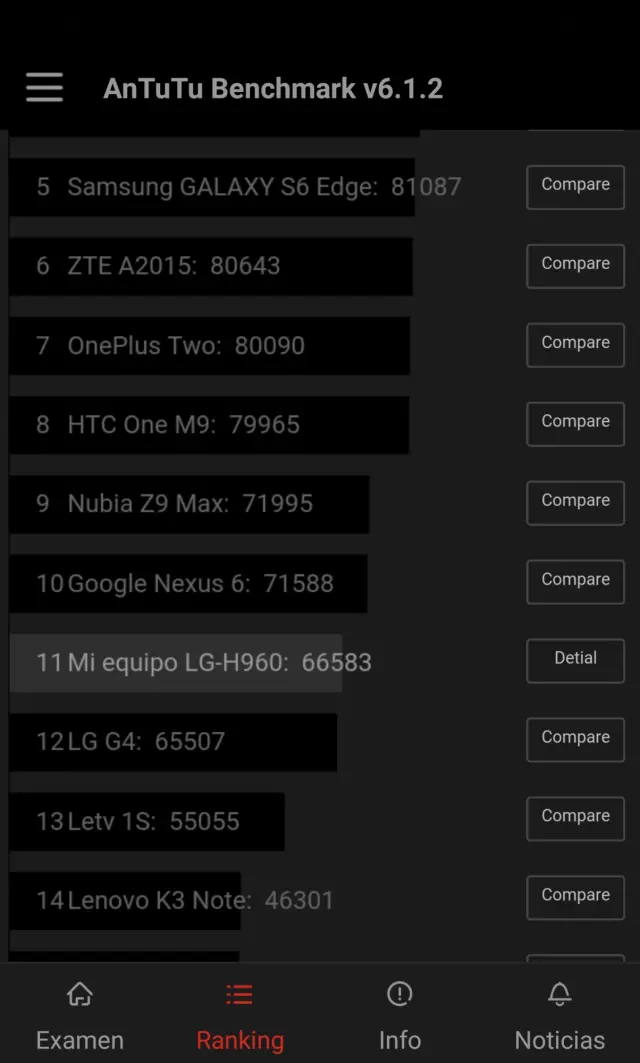Compare with Lenovo K3 Note
640x1063 pixels.
point(575,897)
